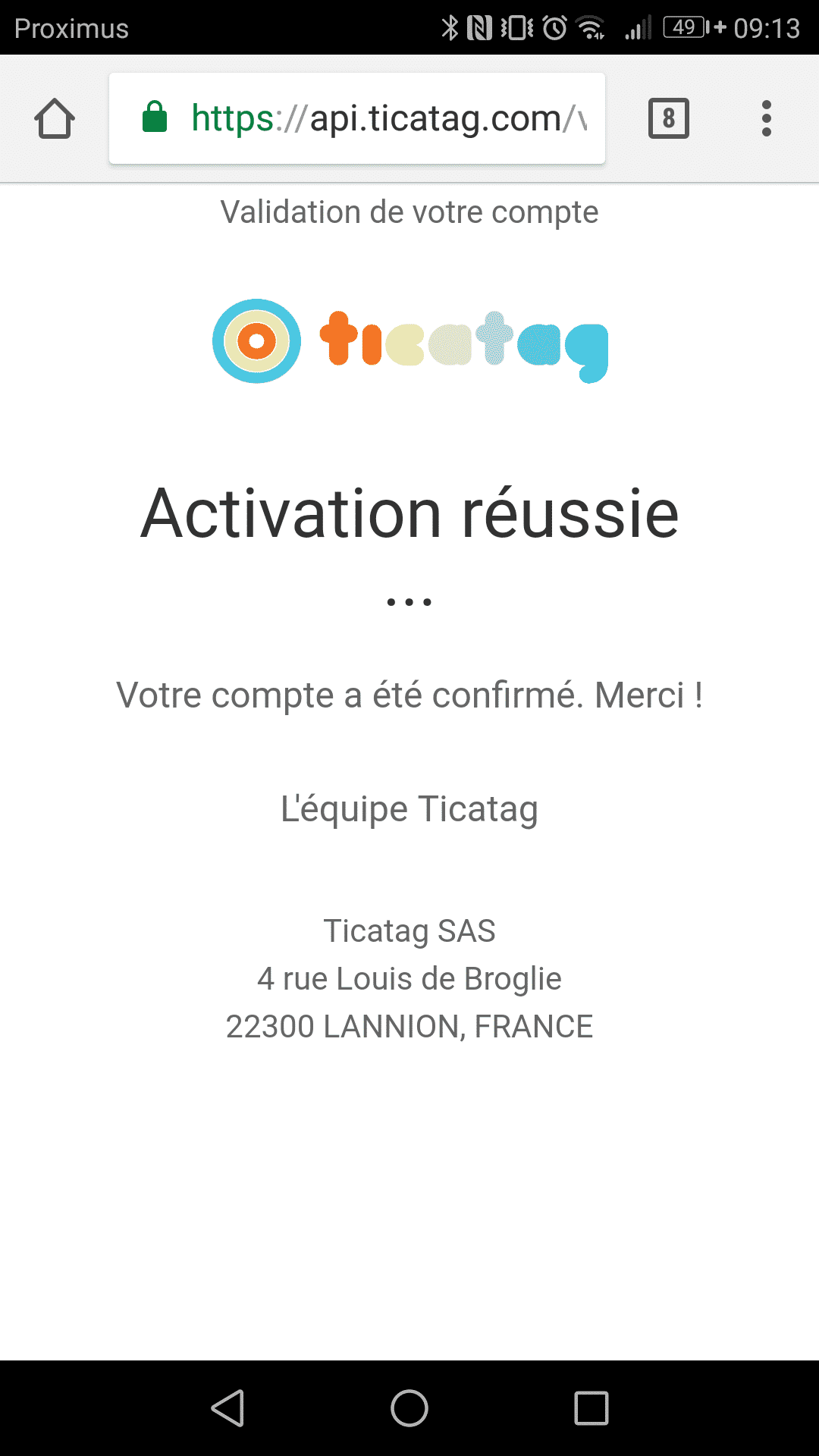Open the browser overflow menu
The height and width of the screenshot is (1456, 819).
coord(767,118)
